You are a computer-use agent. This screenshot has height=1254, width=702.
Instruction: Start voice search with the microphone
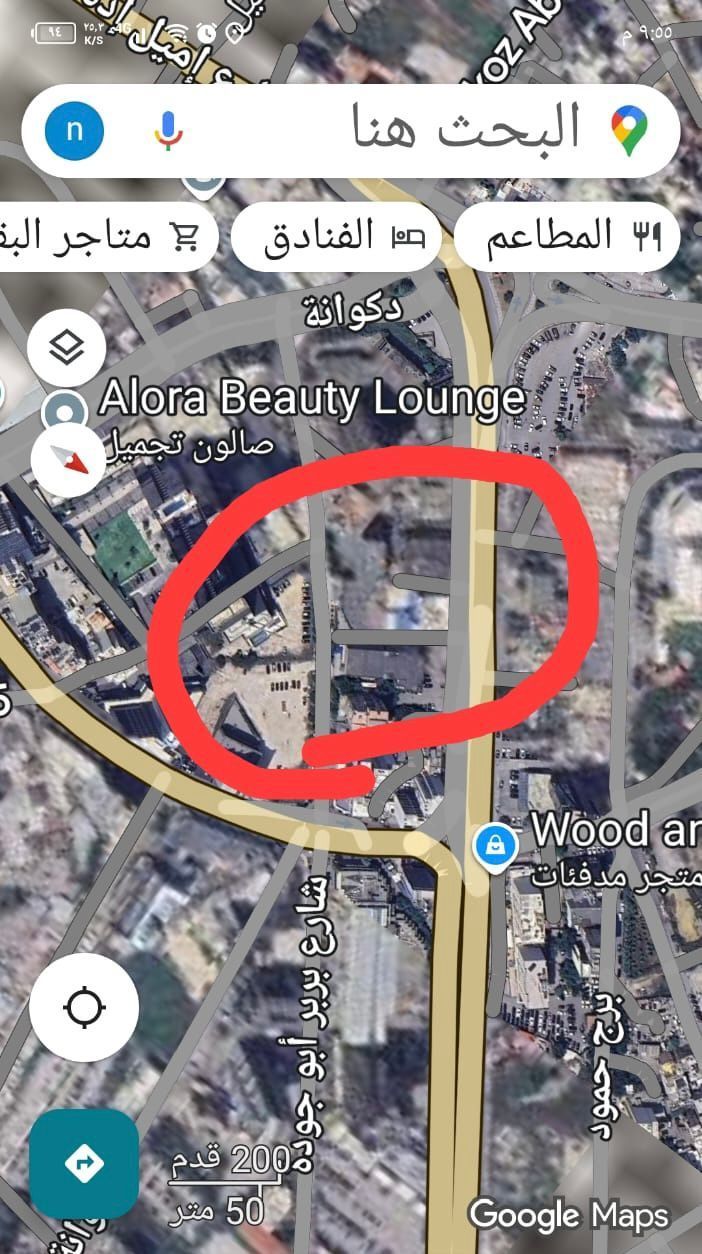168,131
